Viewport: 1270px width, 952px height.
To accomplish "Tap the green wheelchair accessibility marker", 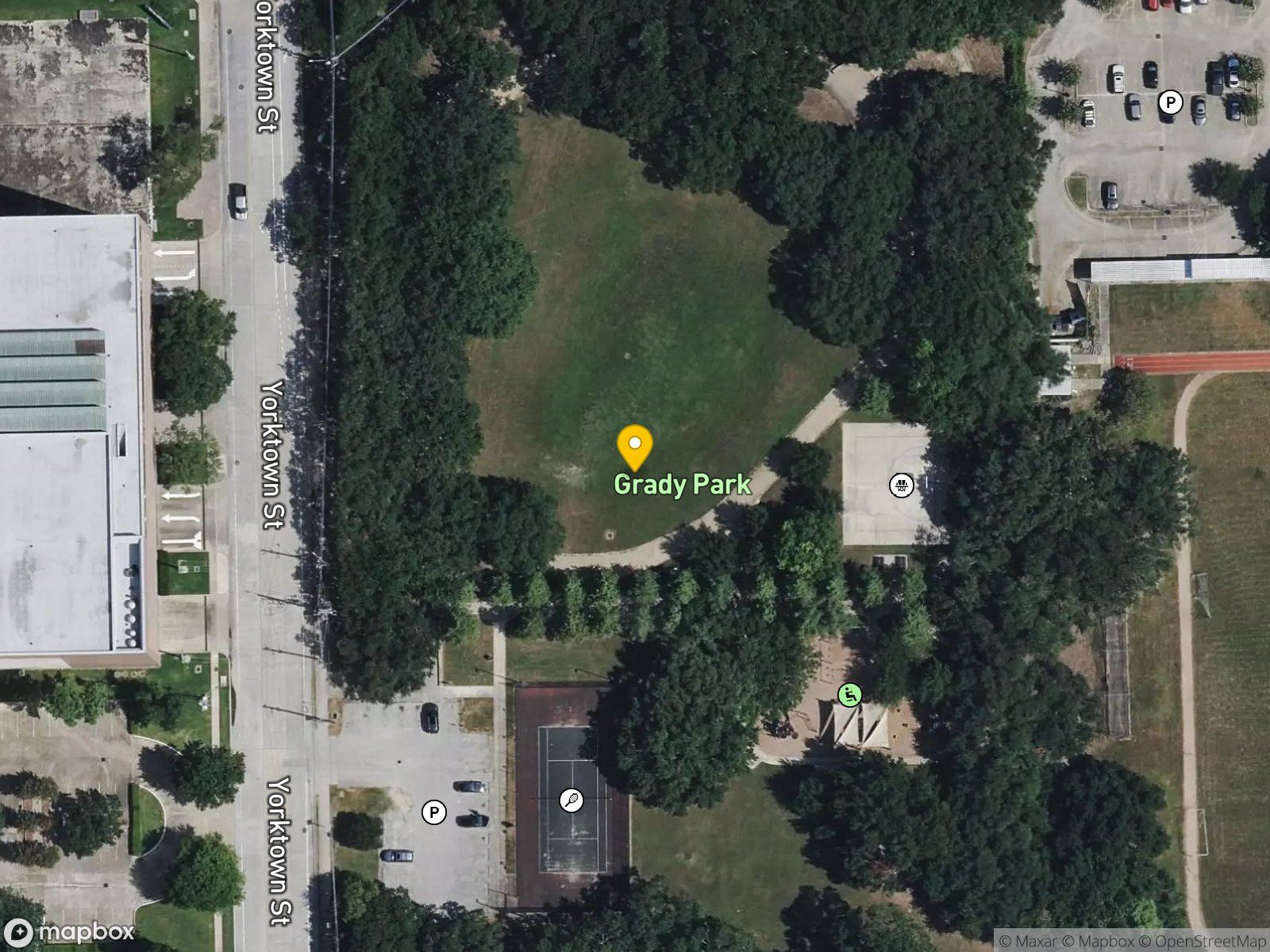I will pos(850,695).
